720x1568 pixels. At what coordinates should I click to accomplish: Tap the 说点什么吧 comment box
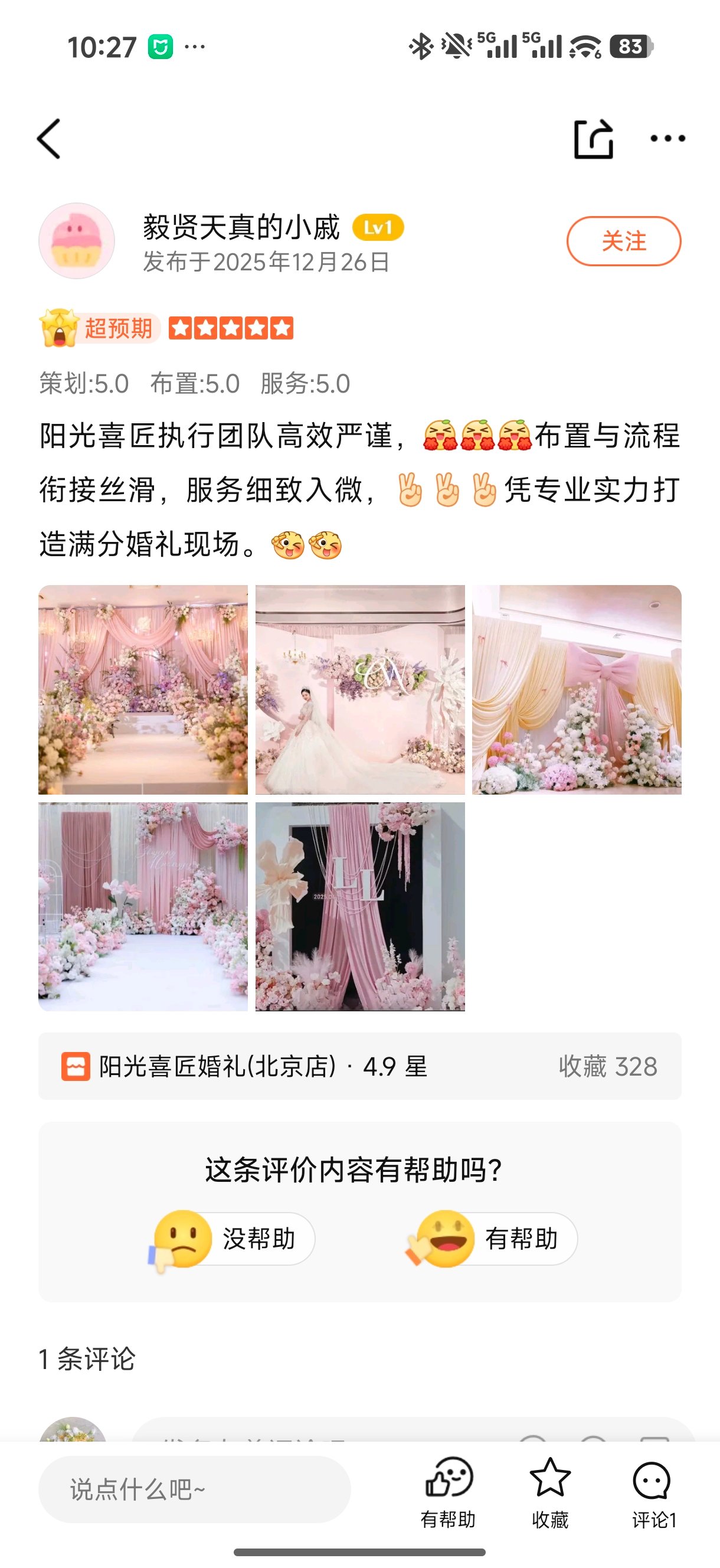(194, 1489)
